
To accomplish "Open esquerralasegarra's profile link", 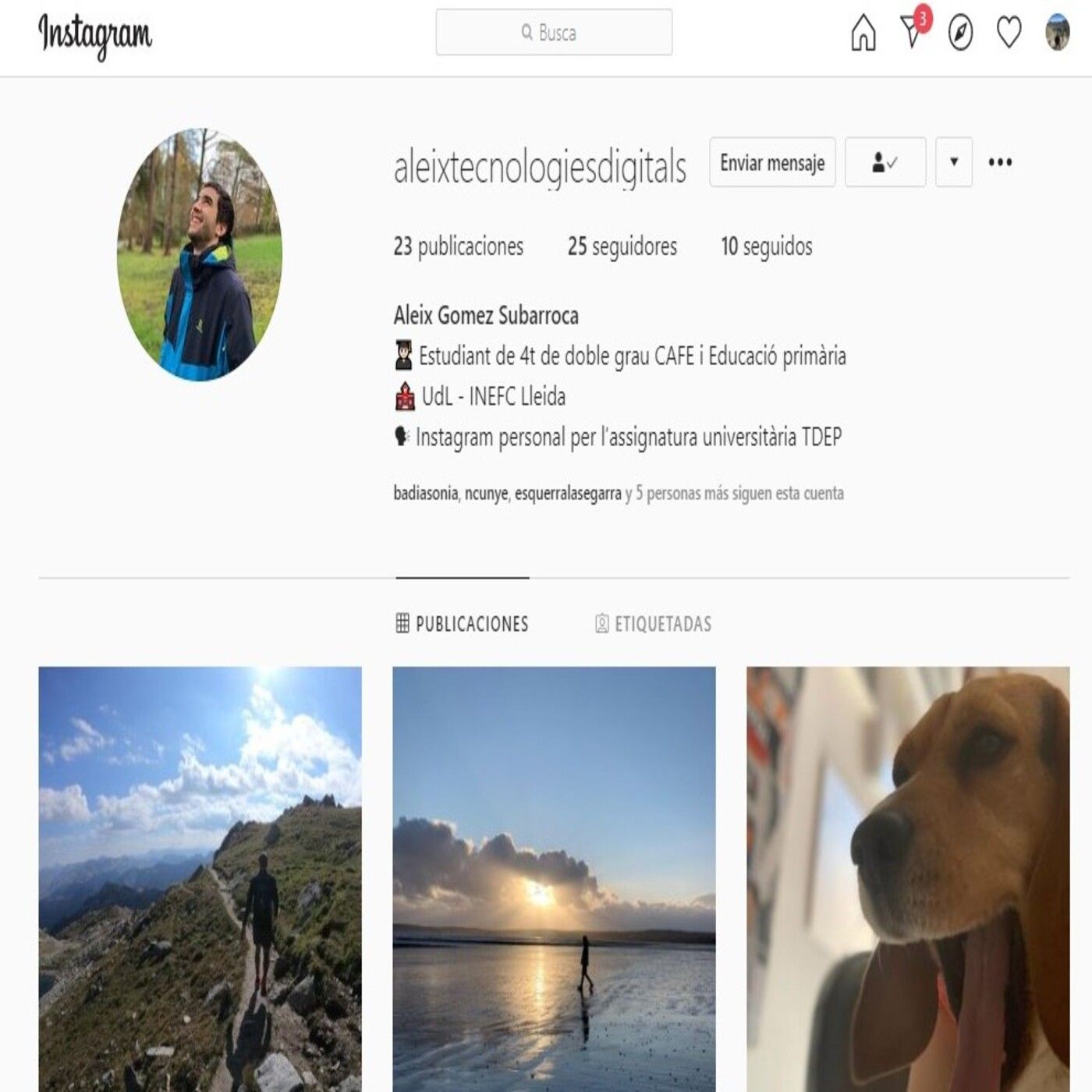I will click(568, 494).
